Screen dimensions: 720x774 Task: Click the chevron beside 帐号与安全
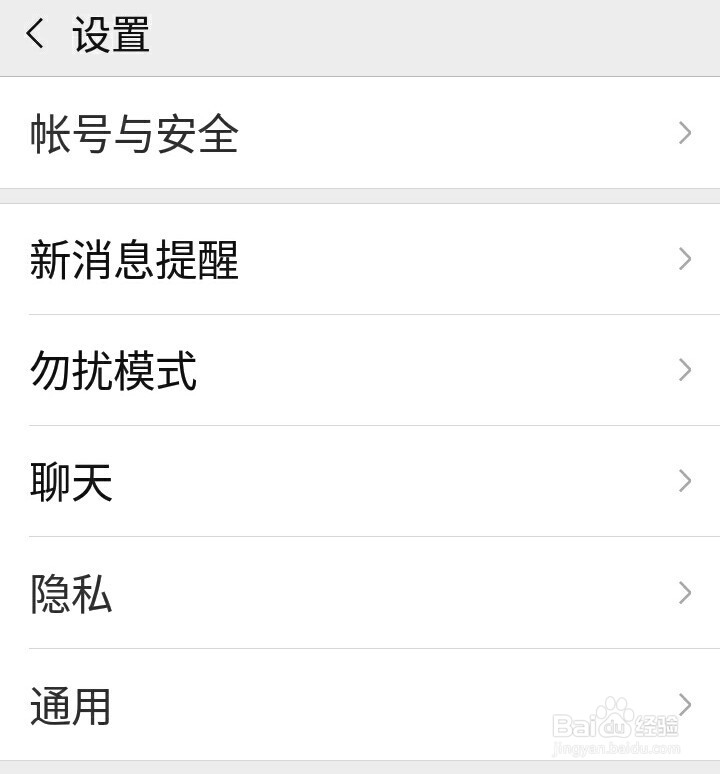(684, 133)
